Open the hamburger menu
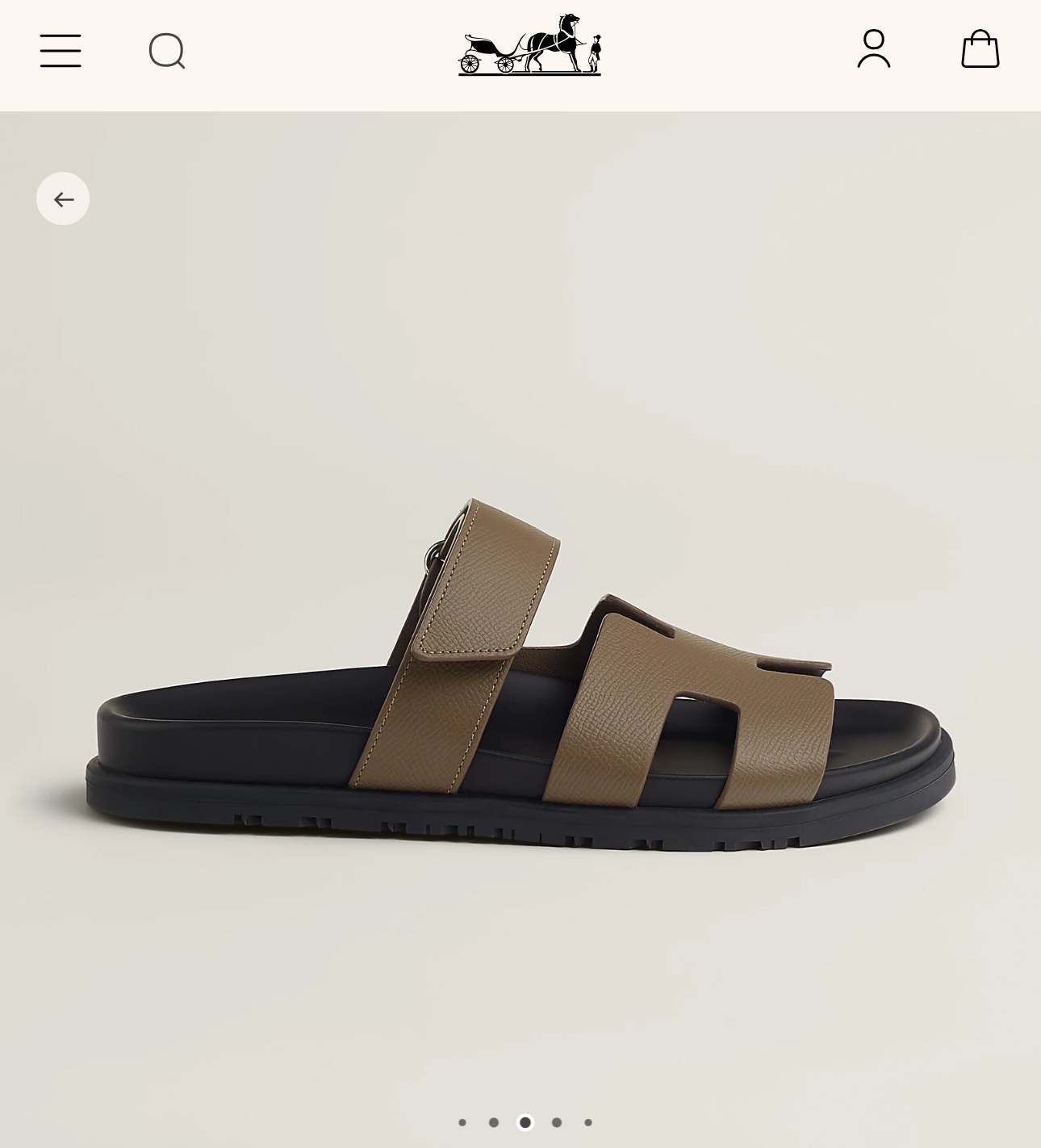The width and height of the screenshot is (1041, 1148). (x=61, y=51)
